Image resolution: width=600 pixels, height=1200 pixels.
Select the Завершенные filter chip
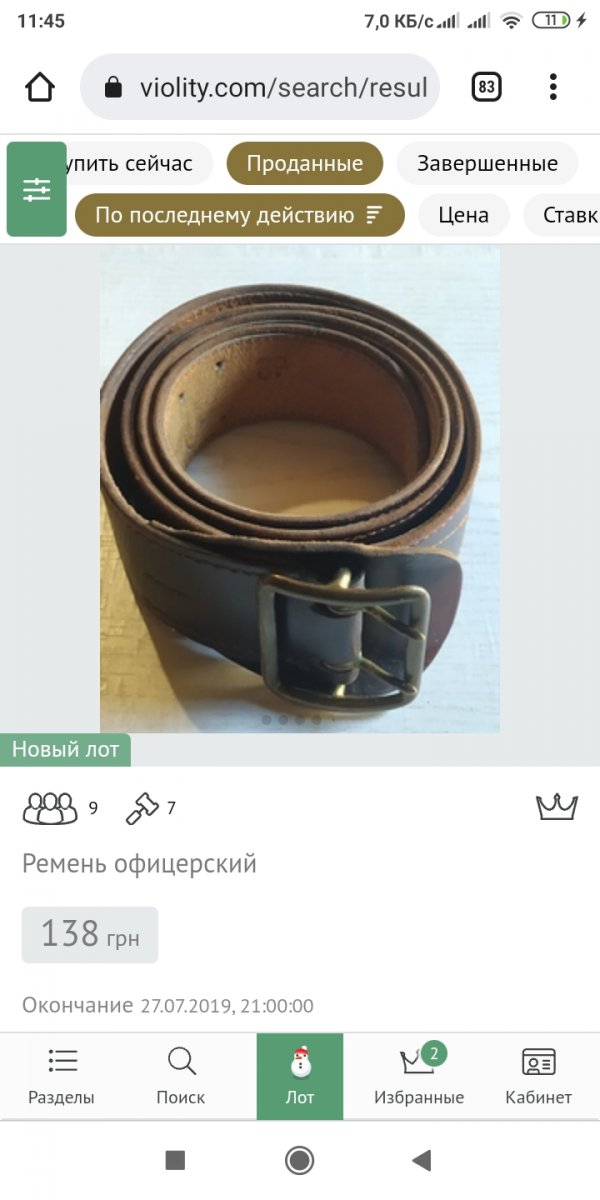(x=487, y=164)
